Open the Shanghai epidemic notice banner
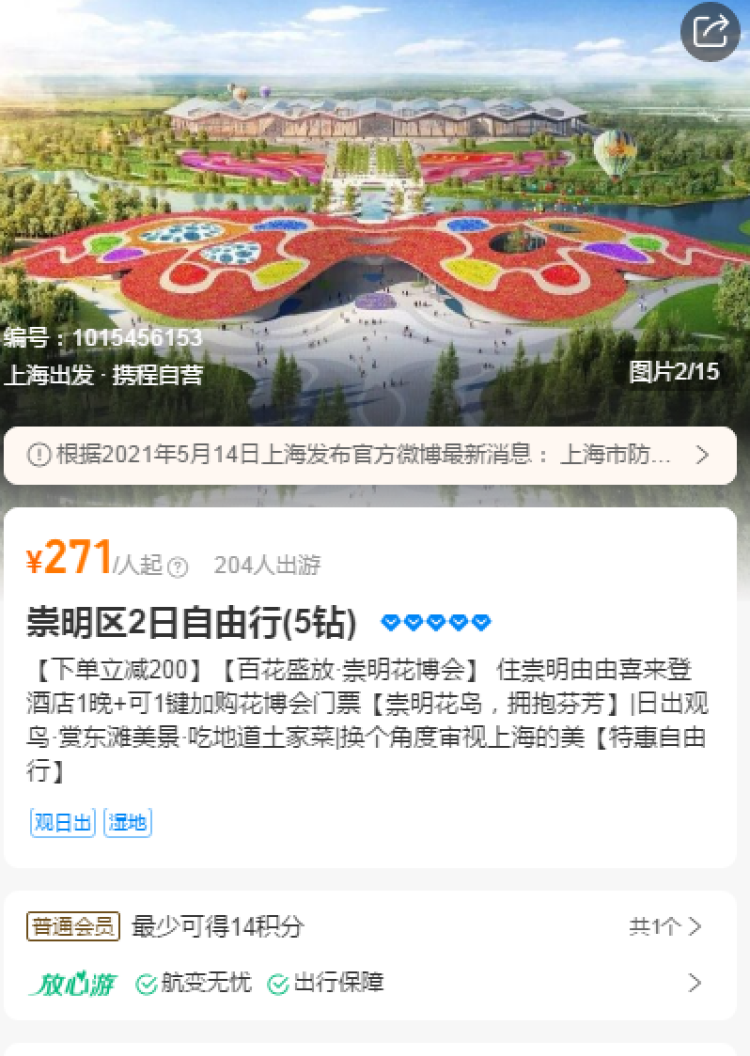 [370, 455]
